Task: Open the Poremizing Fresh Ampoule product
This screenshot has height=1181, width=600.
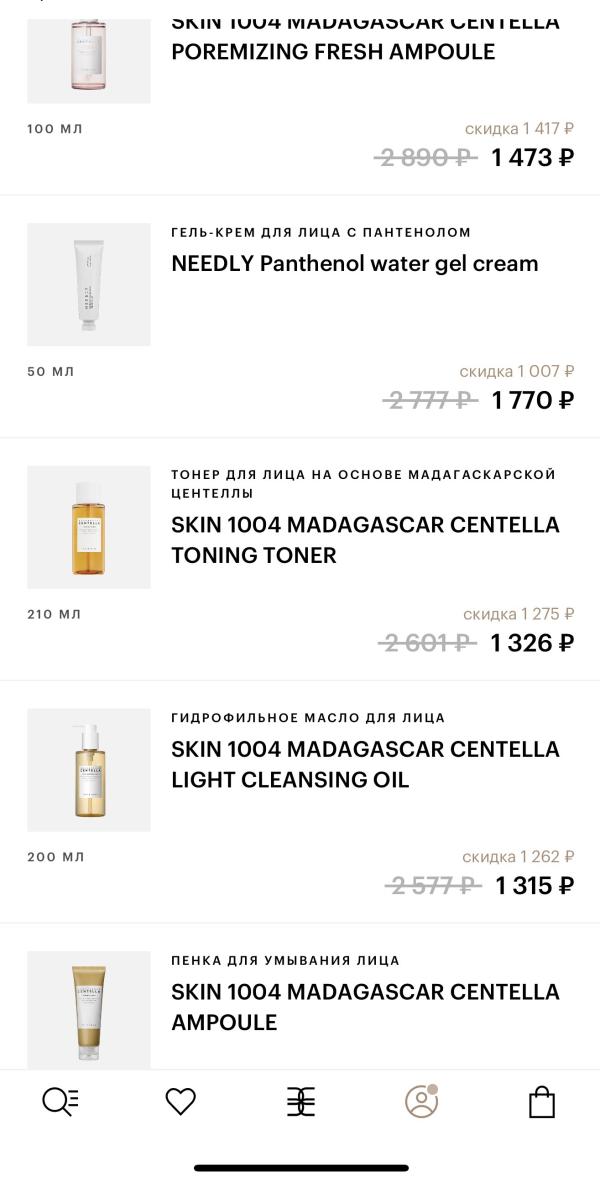Action: [333, 50]
